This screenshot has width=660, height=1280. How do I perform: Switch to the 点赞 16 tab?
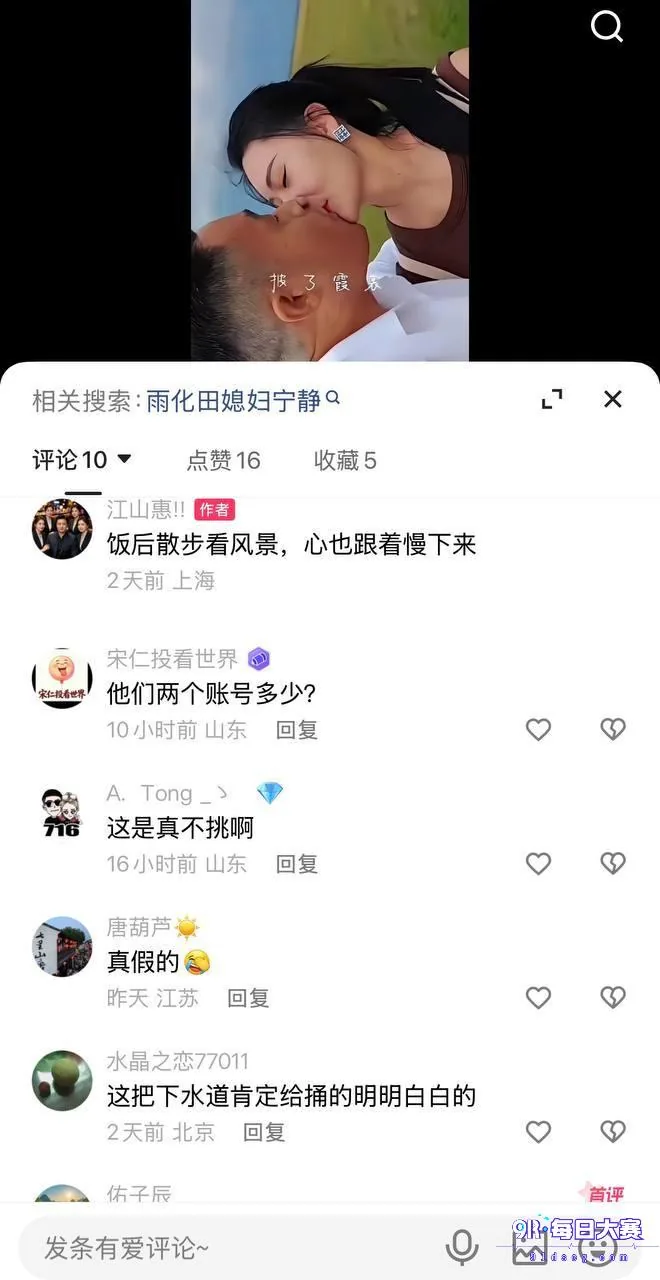(x=223, y=460)
